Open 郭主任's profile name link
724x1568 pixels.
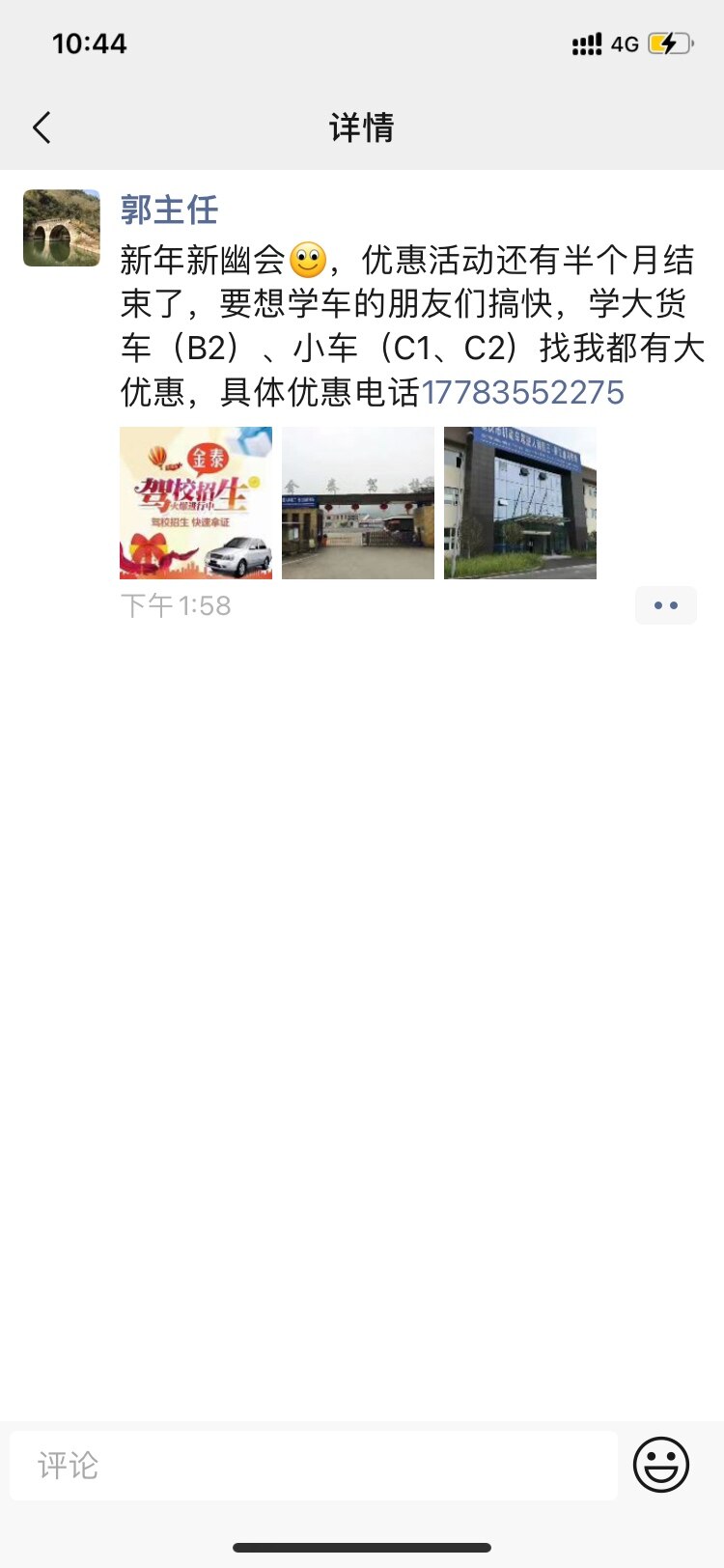[x=169, y=210]
